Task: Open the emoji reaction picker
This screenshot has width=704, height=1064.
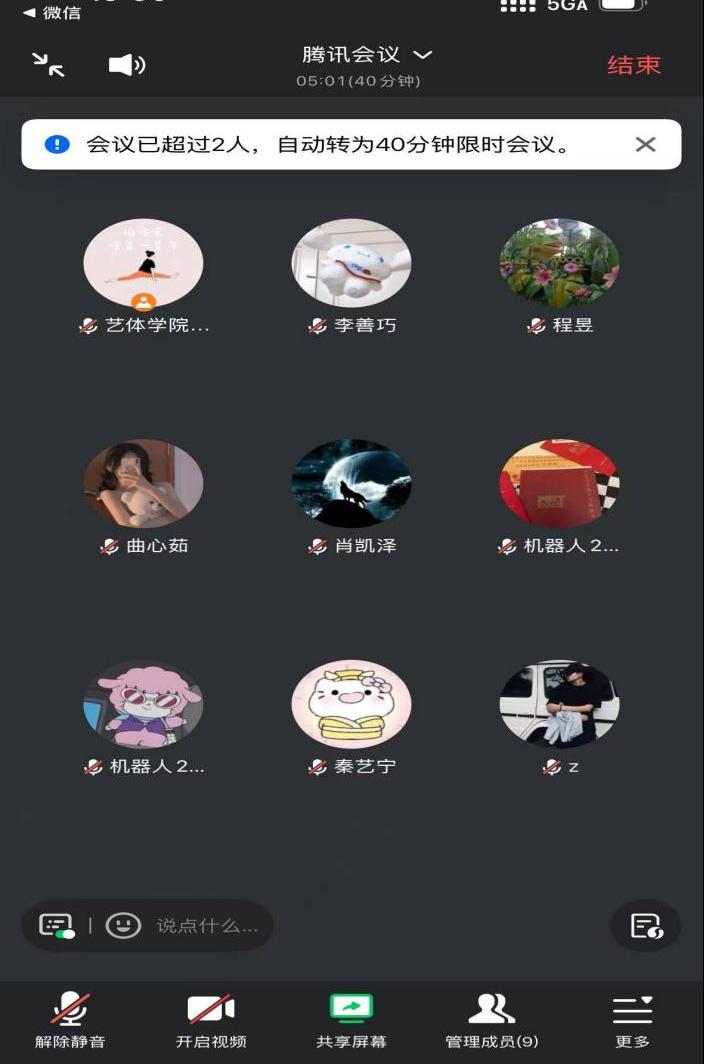Action: (123, 925)
